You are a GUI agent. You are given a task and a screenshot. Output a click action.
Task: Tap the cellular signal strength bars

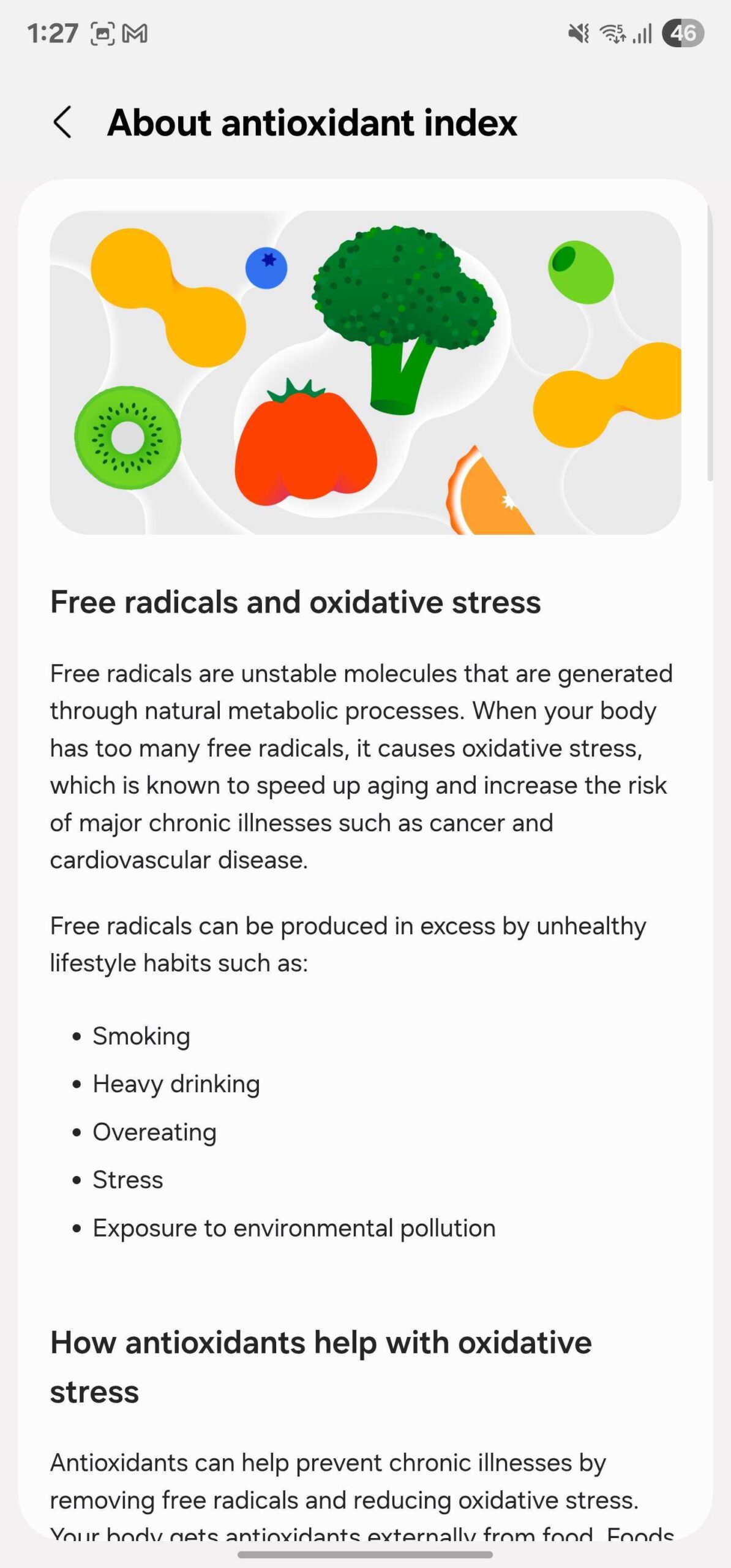640,34
